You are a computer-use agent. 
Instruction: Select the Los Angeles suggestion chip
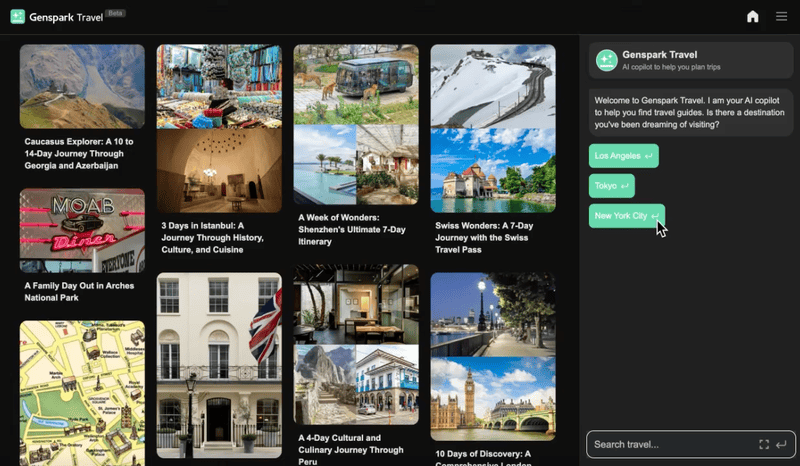click(x=624, y=156)
